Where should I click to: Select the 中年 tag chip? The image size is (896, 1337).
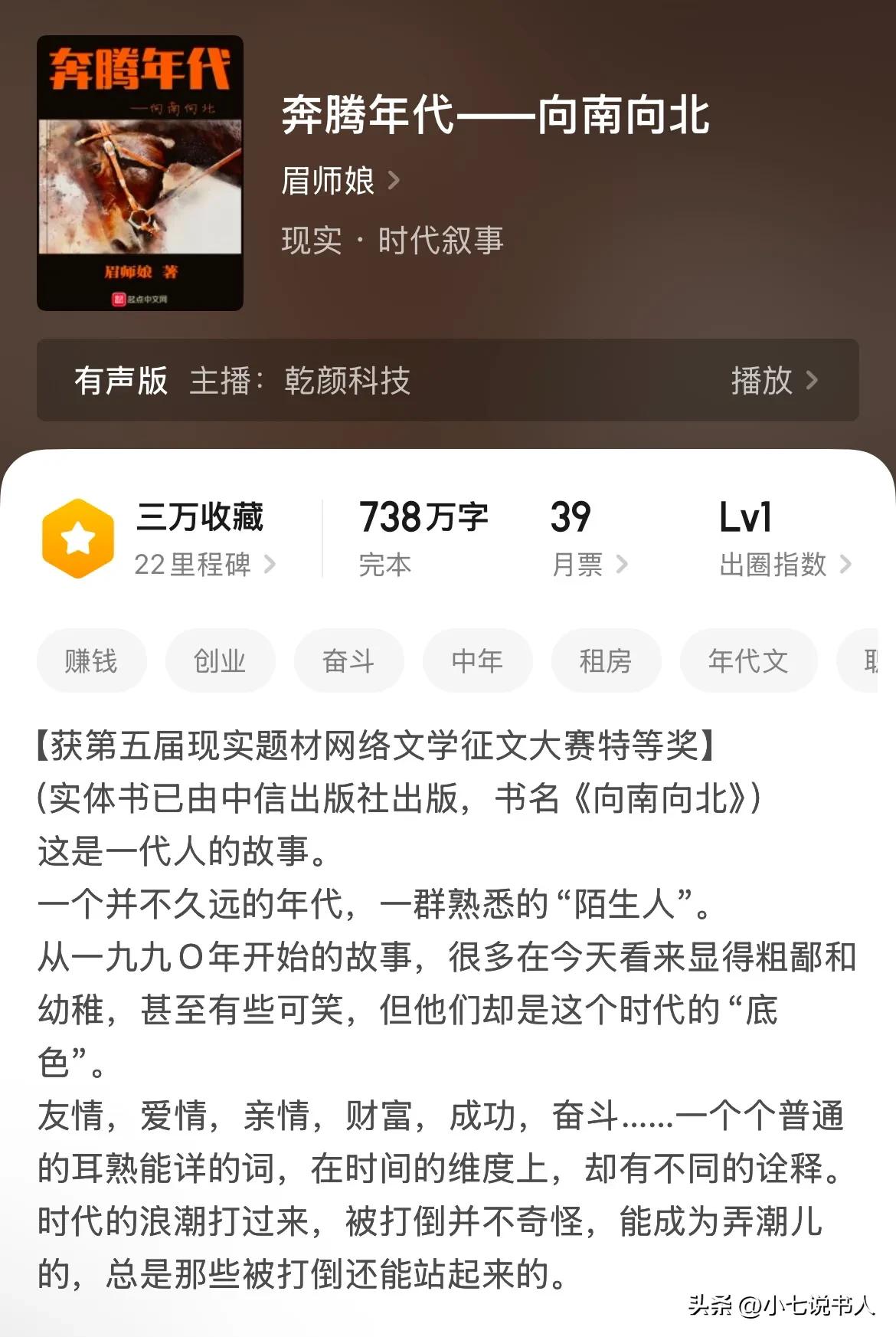tap(477, 660)
